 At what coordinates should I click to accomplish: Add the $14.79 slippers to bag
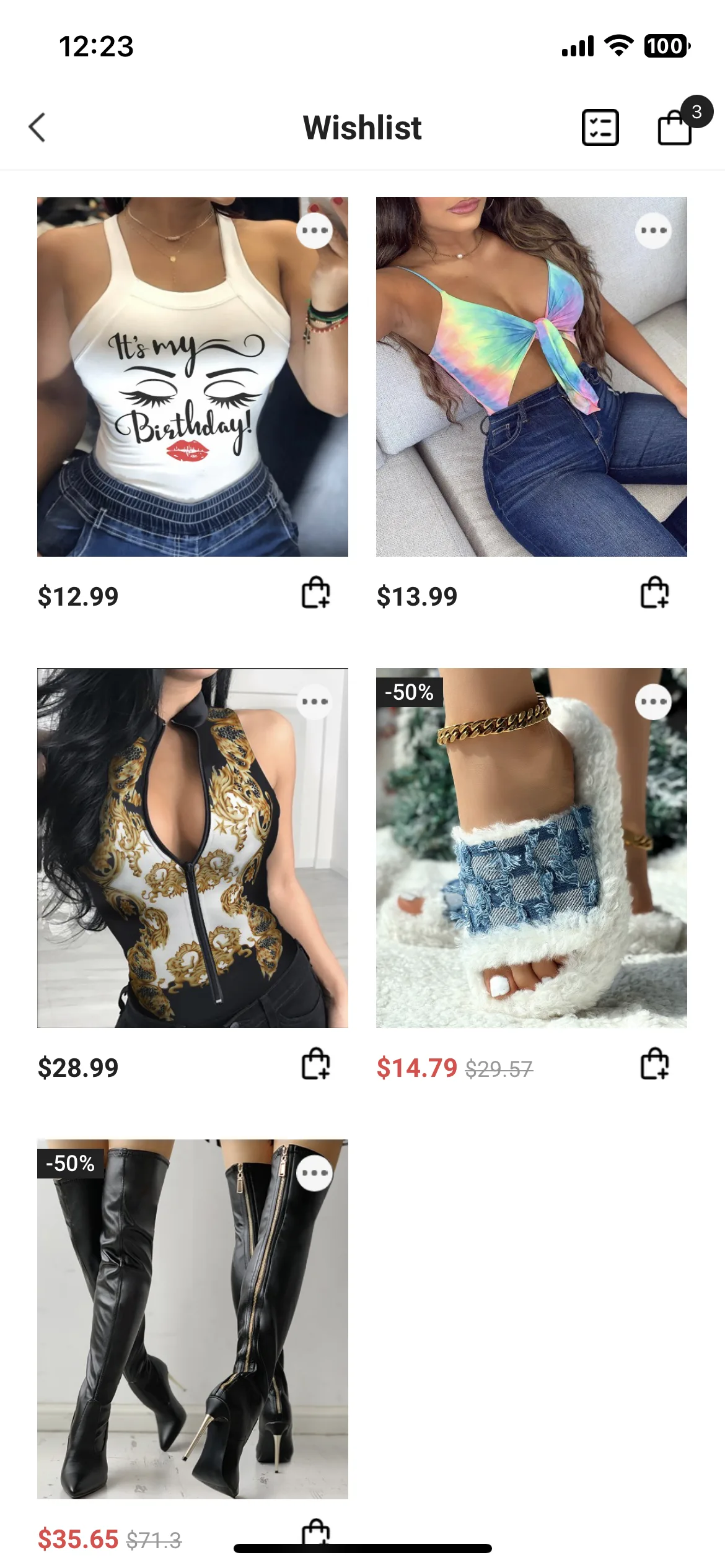654,1064
